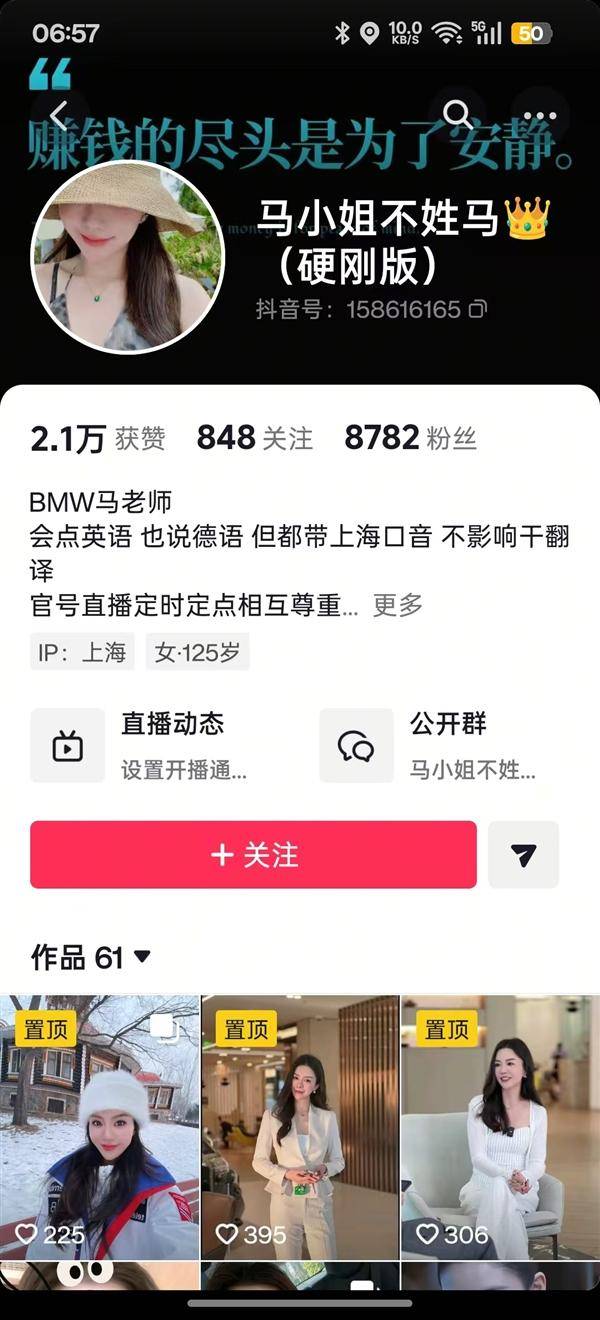View the 8782 粉丝 followers list
The width and height of the screenshot is (600, 1320).
tap(410, 438)
